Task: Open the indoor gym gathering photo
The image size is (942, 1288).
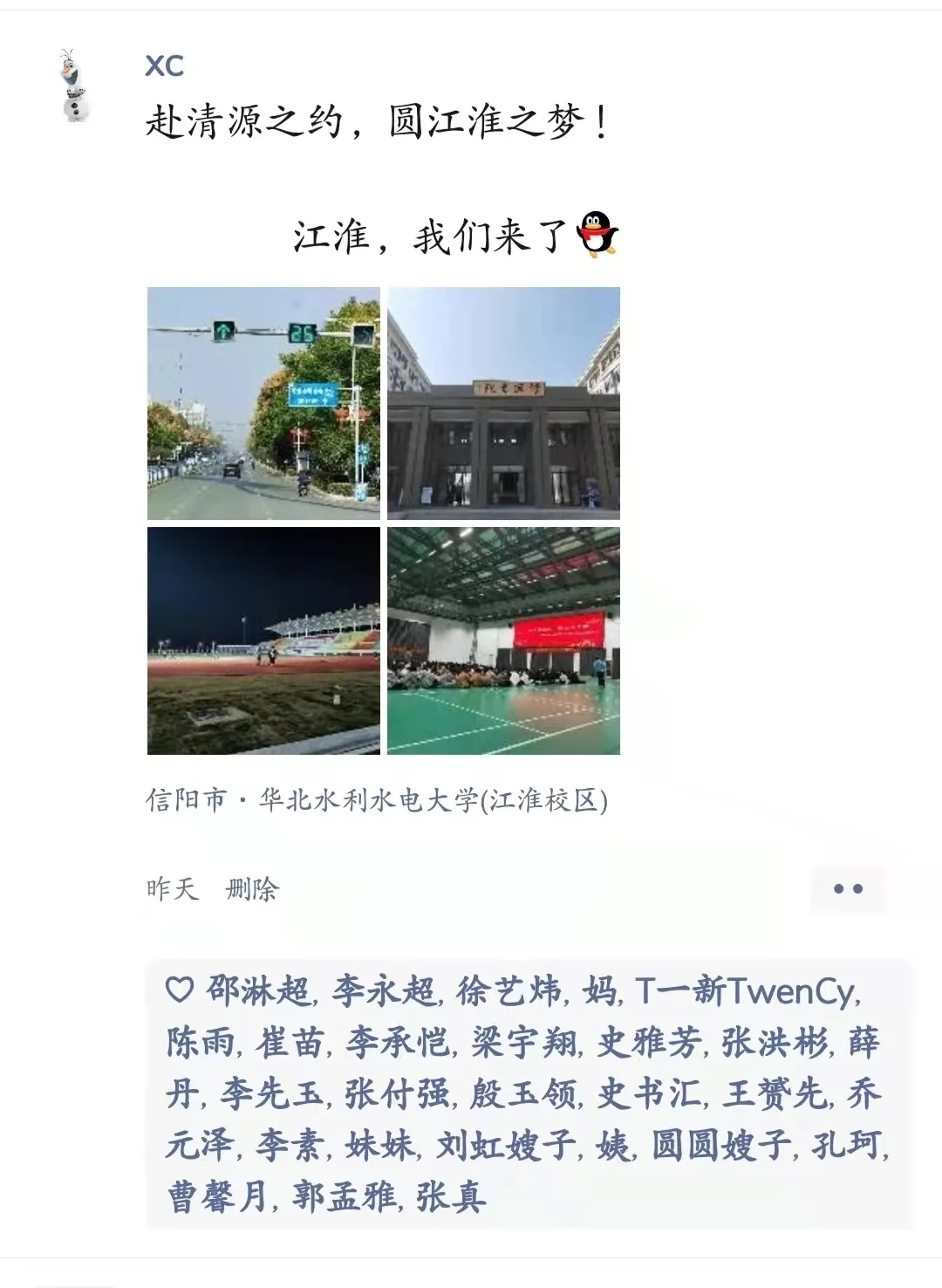Action: [x=503, y=641]
